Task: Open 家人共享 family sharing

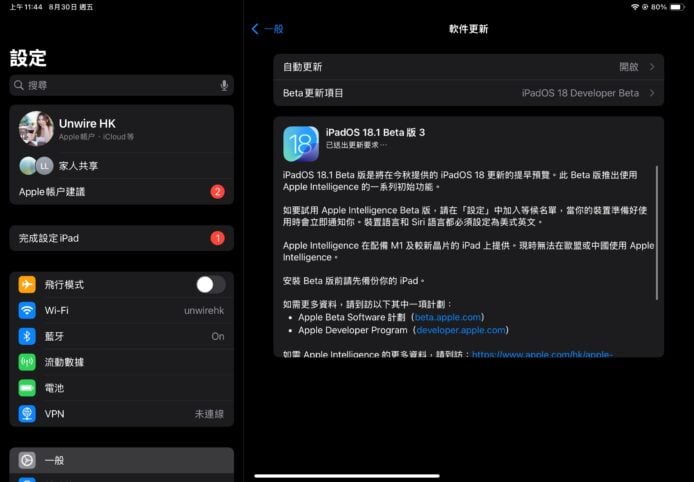Action: (x=121, y=165)
